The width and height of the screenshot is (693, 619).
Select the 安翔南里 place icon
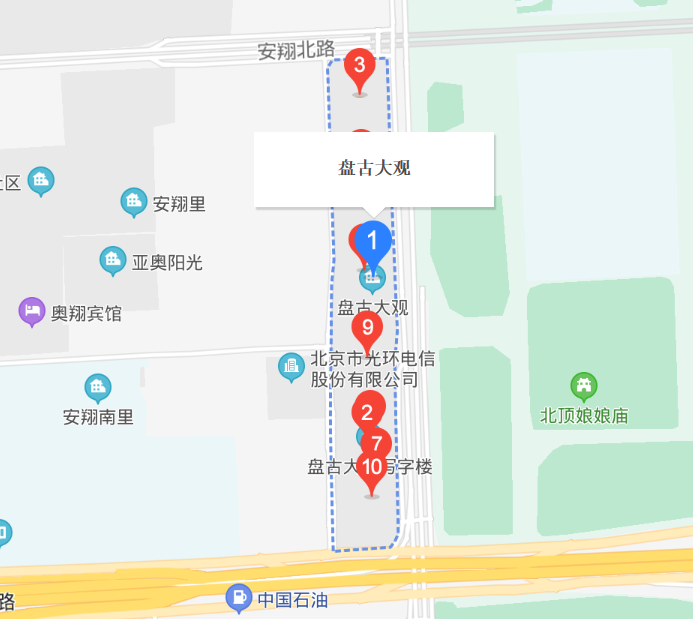98,388
